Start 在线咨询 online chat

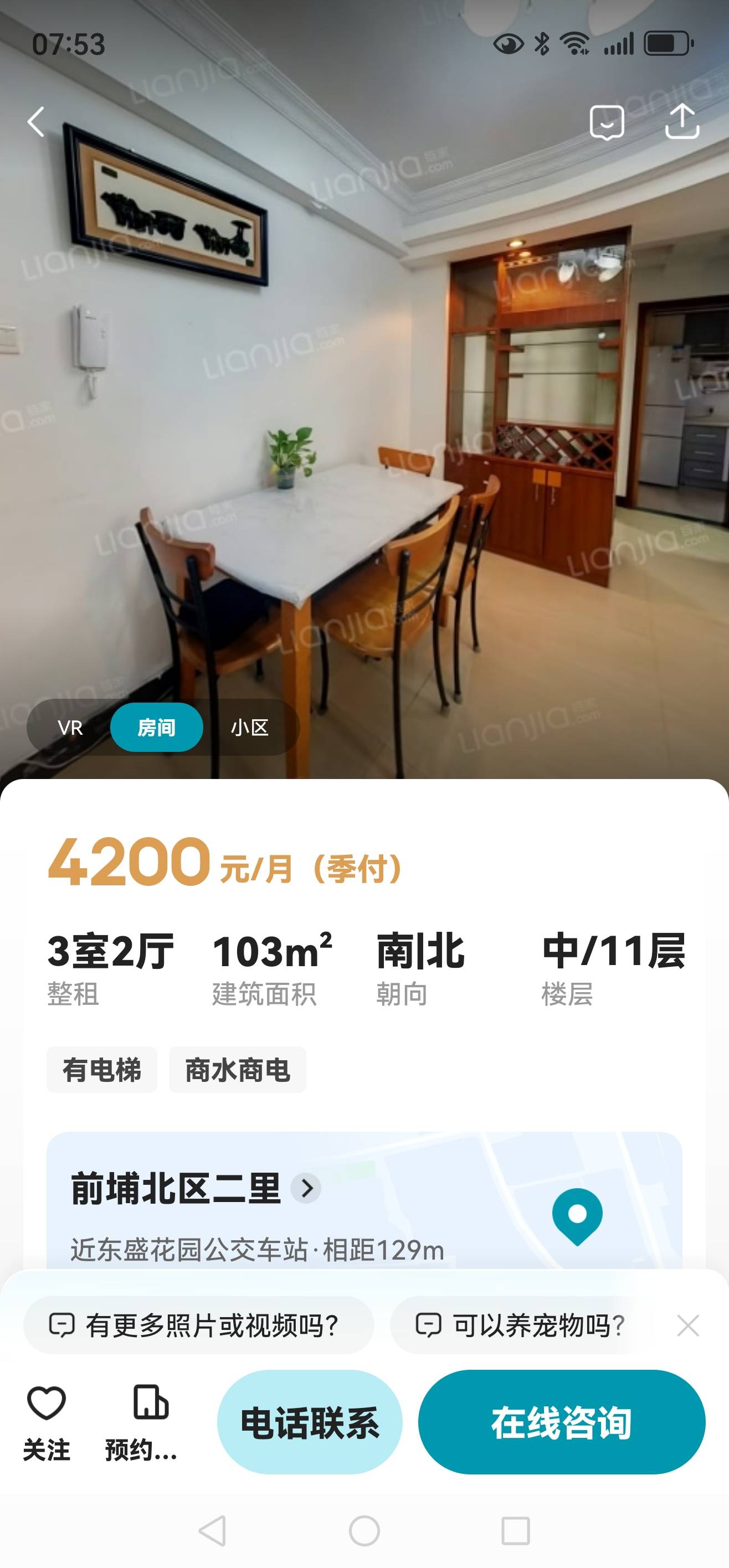(x=561, y=1422)
